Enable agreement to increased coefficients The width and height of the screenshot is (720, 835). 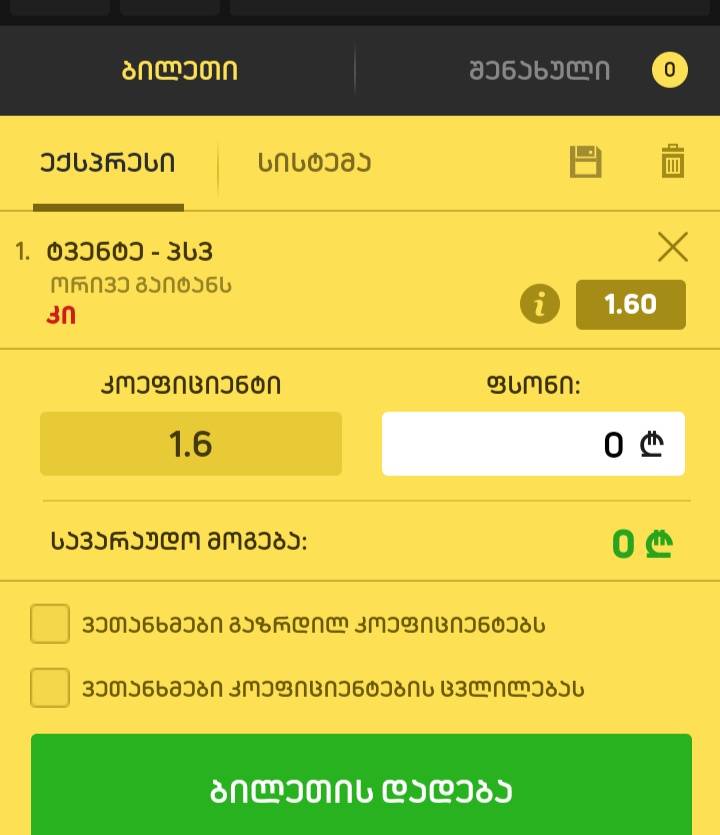50,623
